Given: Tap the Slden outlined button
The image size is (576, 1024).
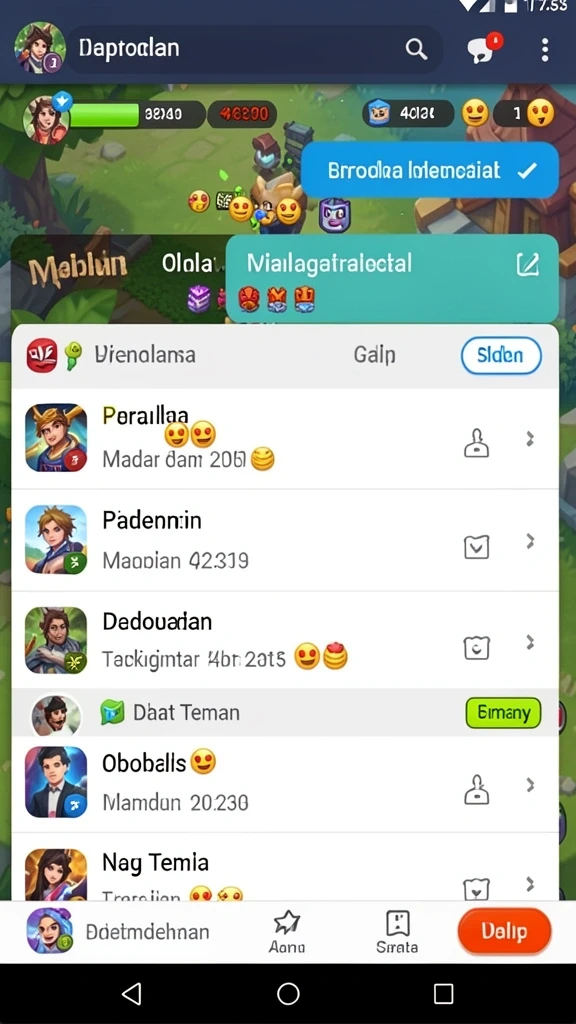Looking at the screenshot, I should (501, 355).
